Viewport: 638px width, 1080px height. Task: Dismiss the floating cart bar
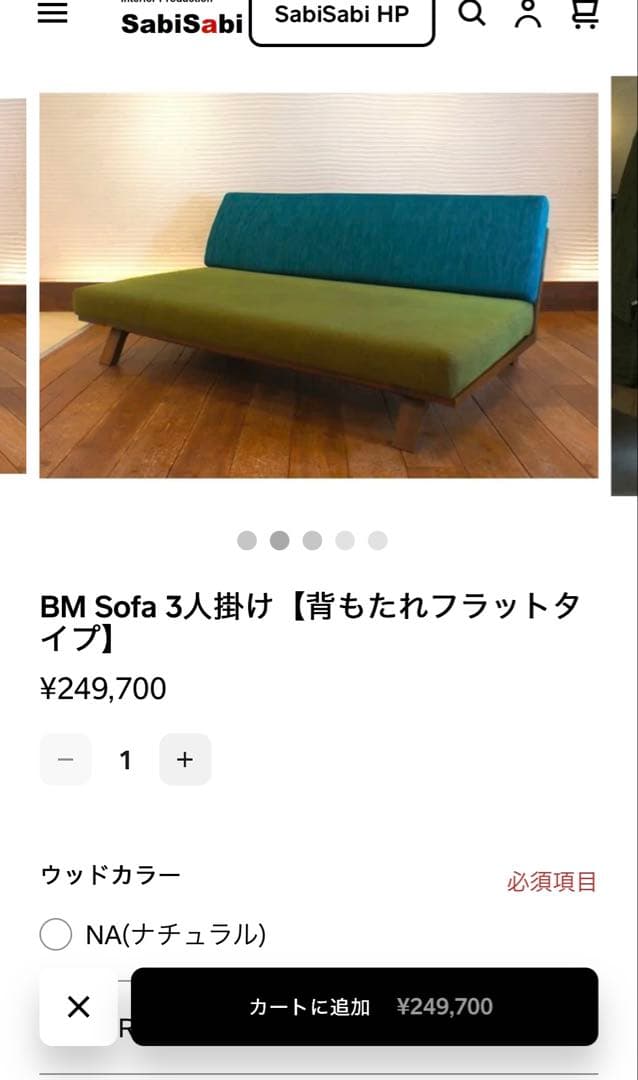click(x=78, y=1006)
